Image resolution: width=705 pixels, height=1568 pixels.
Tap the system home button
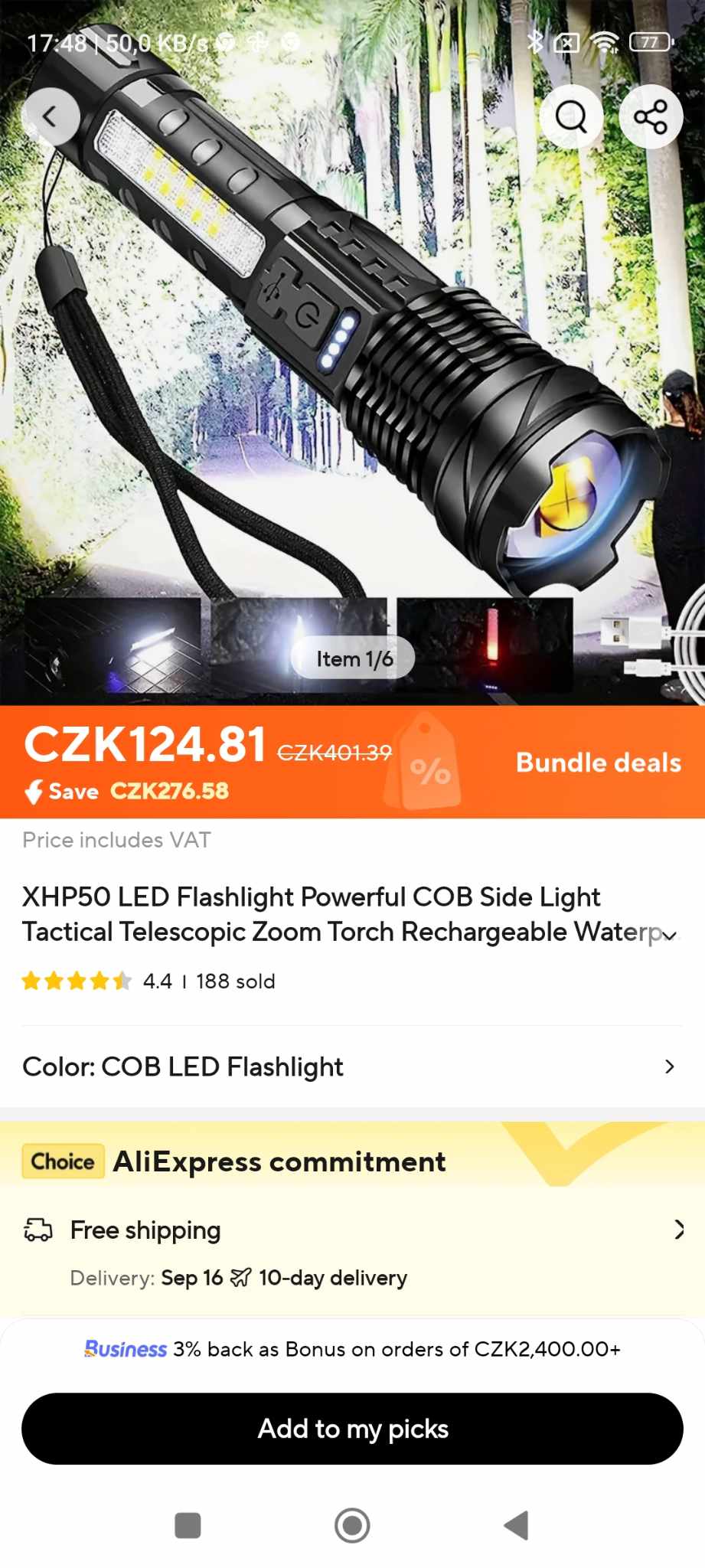coord(352,1525)
